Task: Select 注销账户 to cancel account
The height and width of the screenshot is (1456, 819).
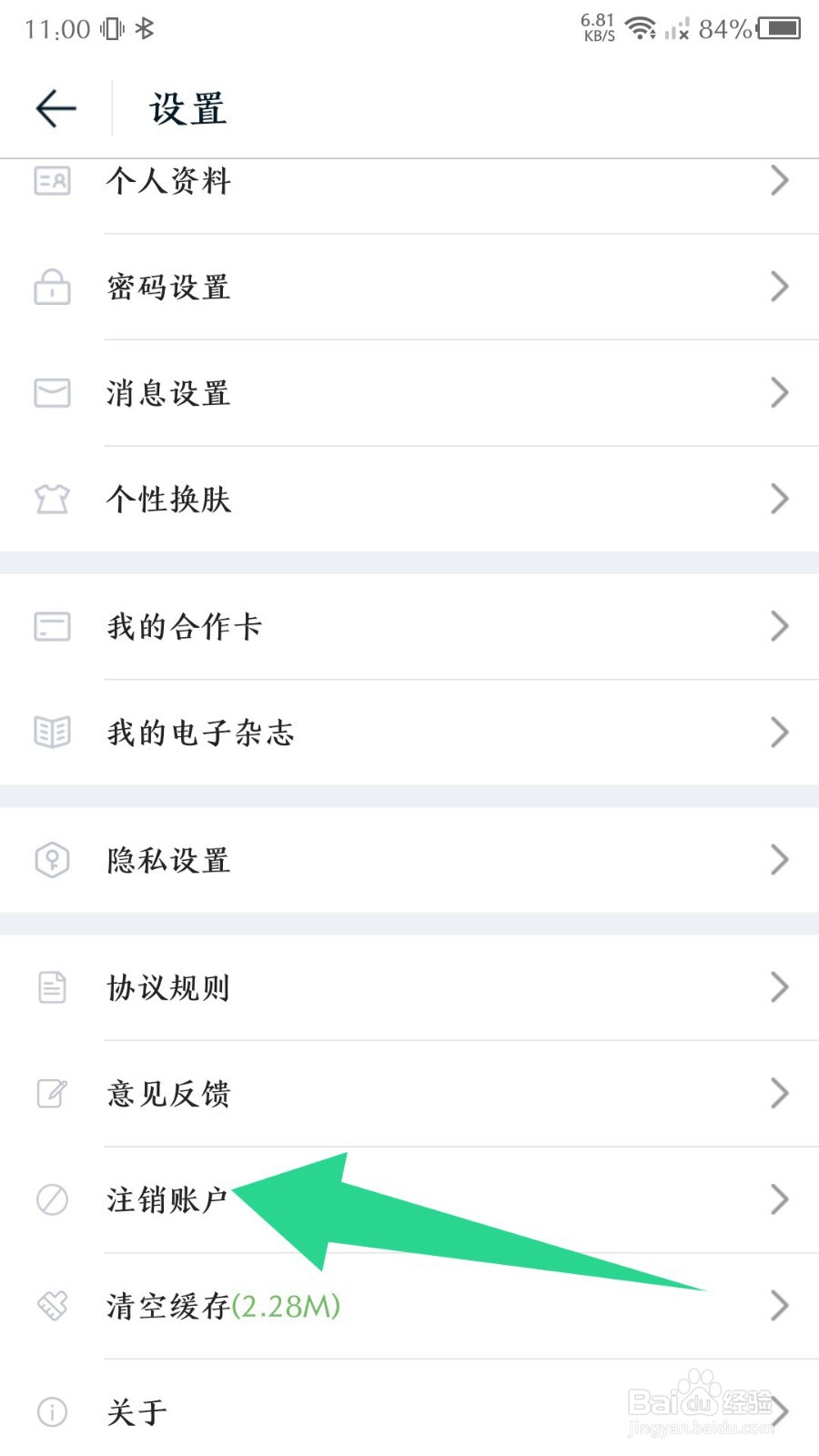Action: [x=409, y=1199]
